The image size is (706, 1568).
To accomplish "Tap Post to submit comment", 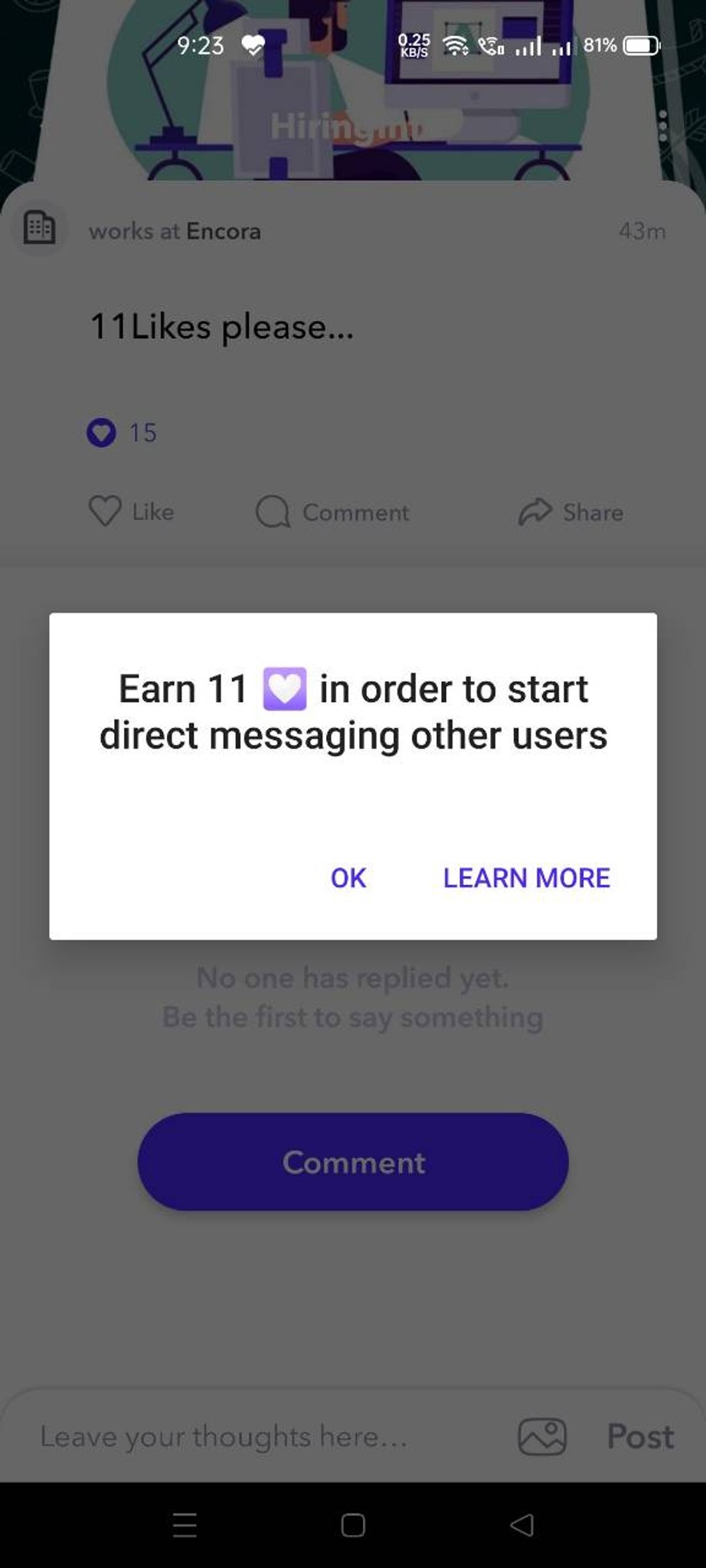I will [x=640, y=1436].
